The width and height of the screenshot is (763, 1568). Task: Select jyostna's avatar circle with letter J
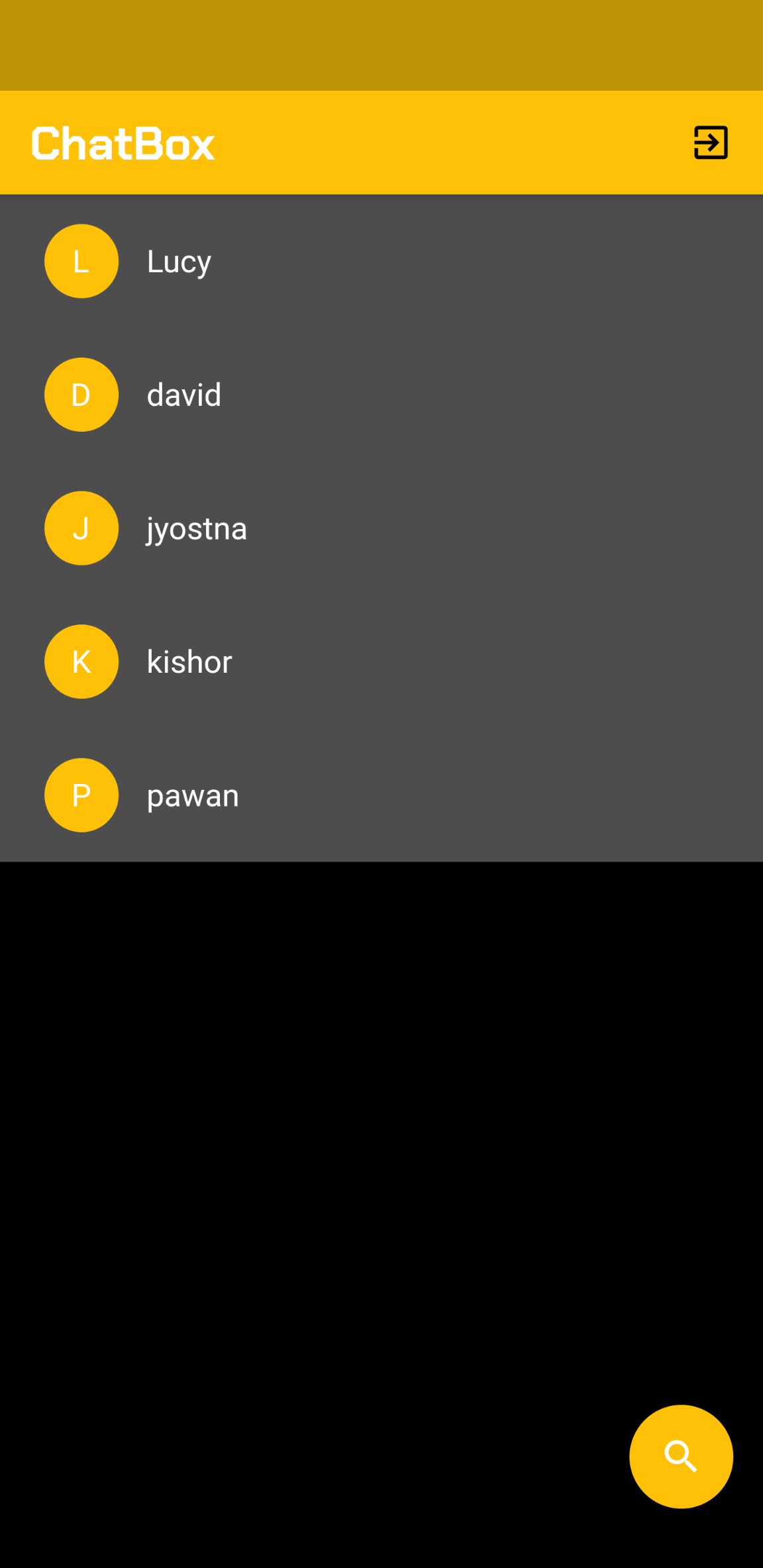[81, 528]
